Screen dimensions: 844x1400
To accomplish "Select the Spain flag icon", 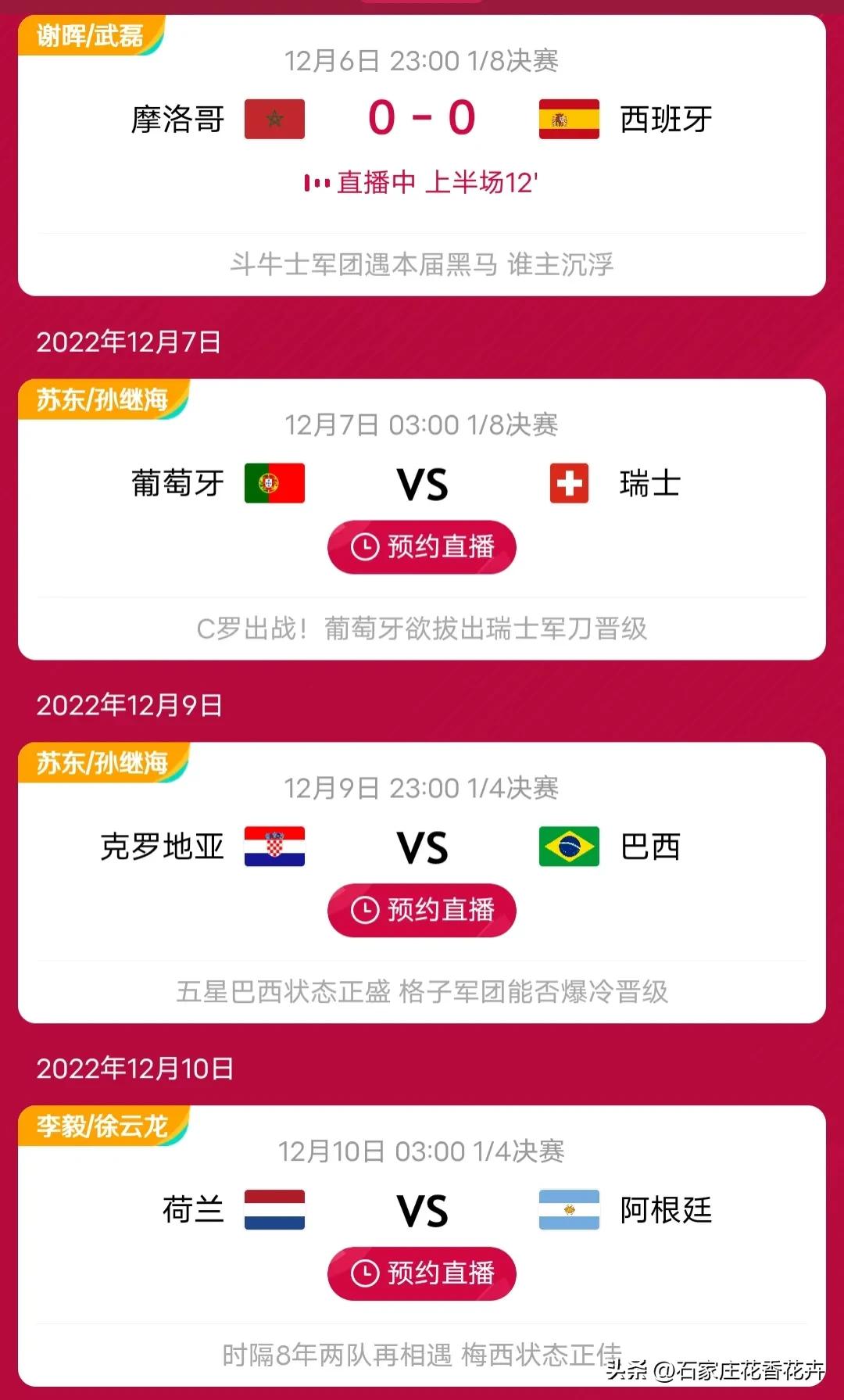I will coord(568,119).
